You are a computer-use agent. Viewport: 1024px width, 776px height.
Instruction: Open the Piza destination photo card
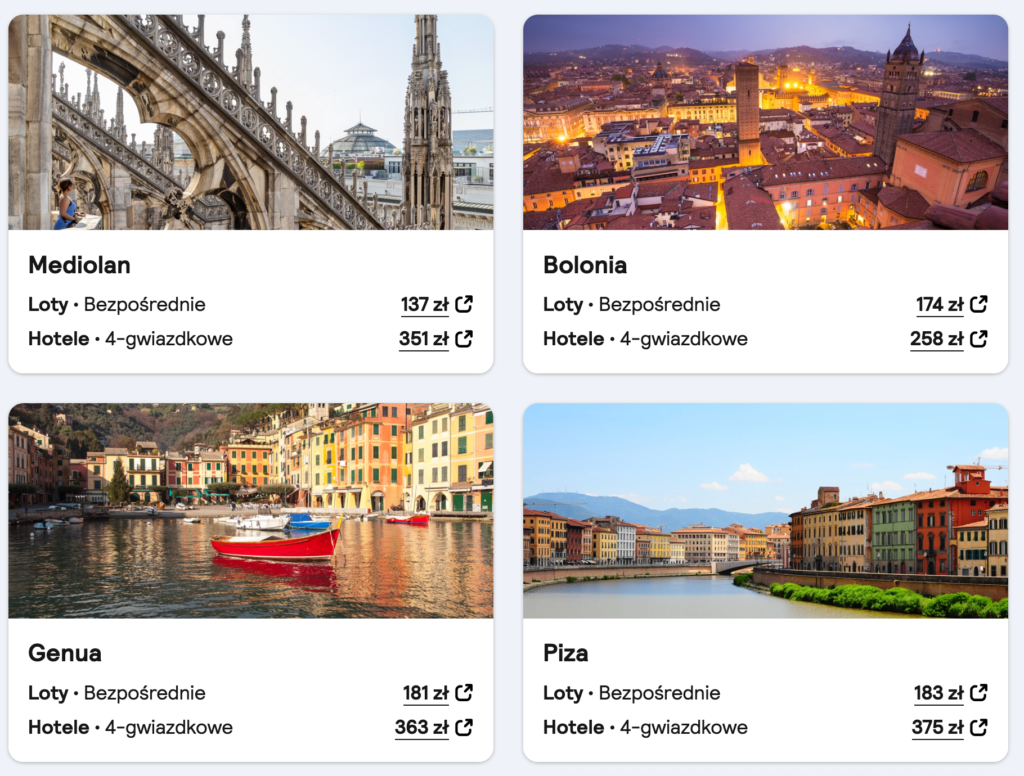tap(765, 510)
